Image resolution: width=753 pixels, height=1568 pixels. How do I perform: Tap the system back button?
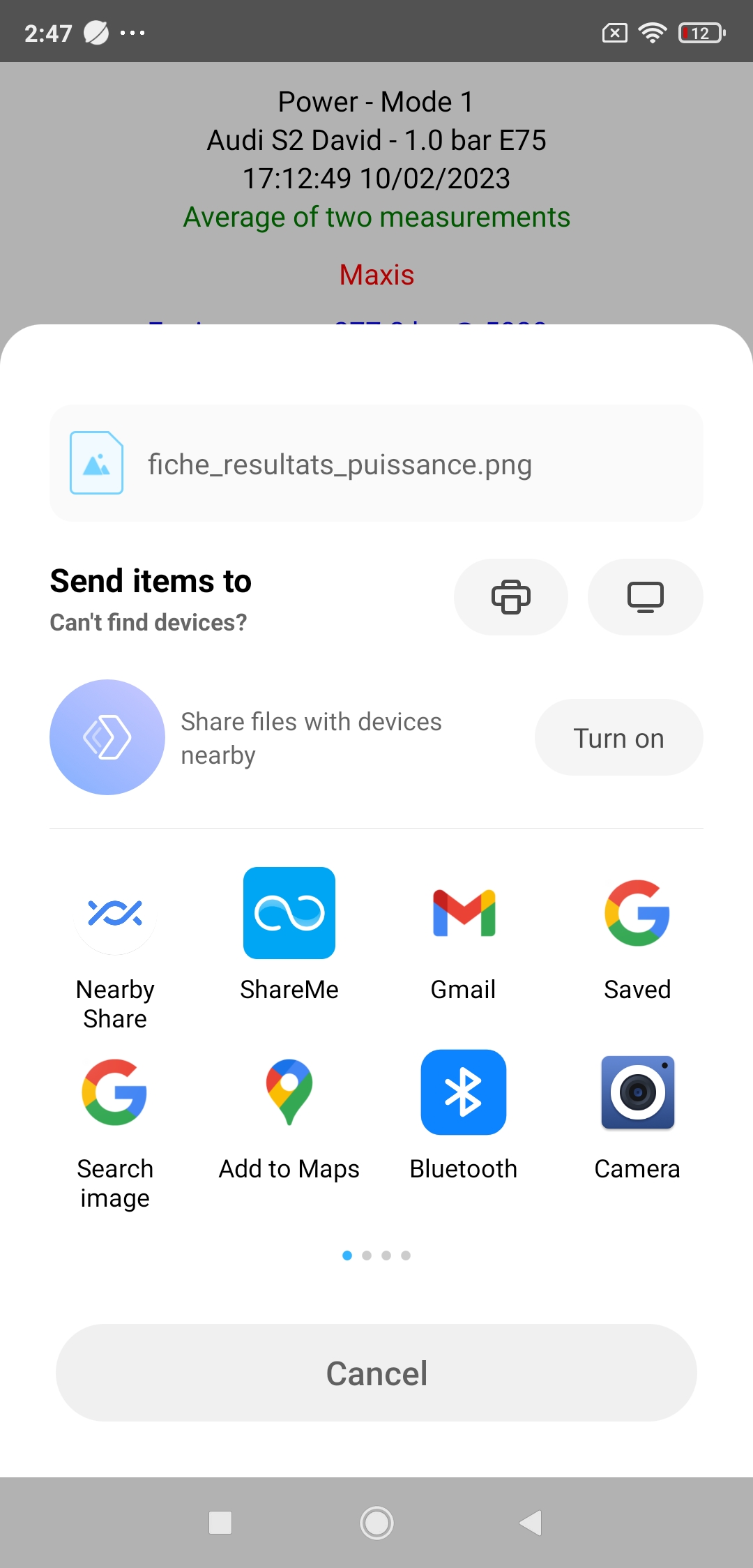click(x=531, y=1523)
